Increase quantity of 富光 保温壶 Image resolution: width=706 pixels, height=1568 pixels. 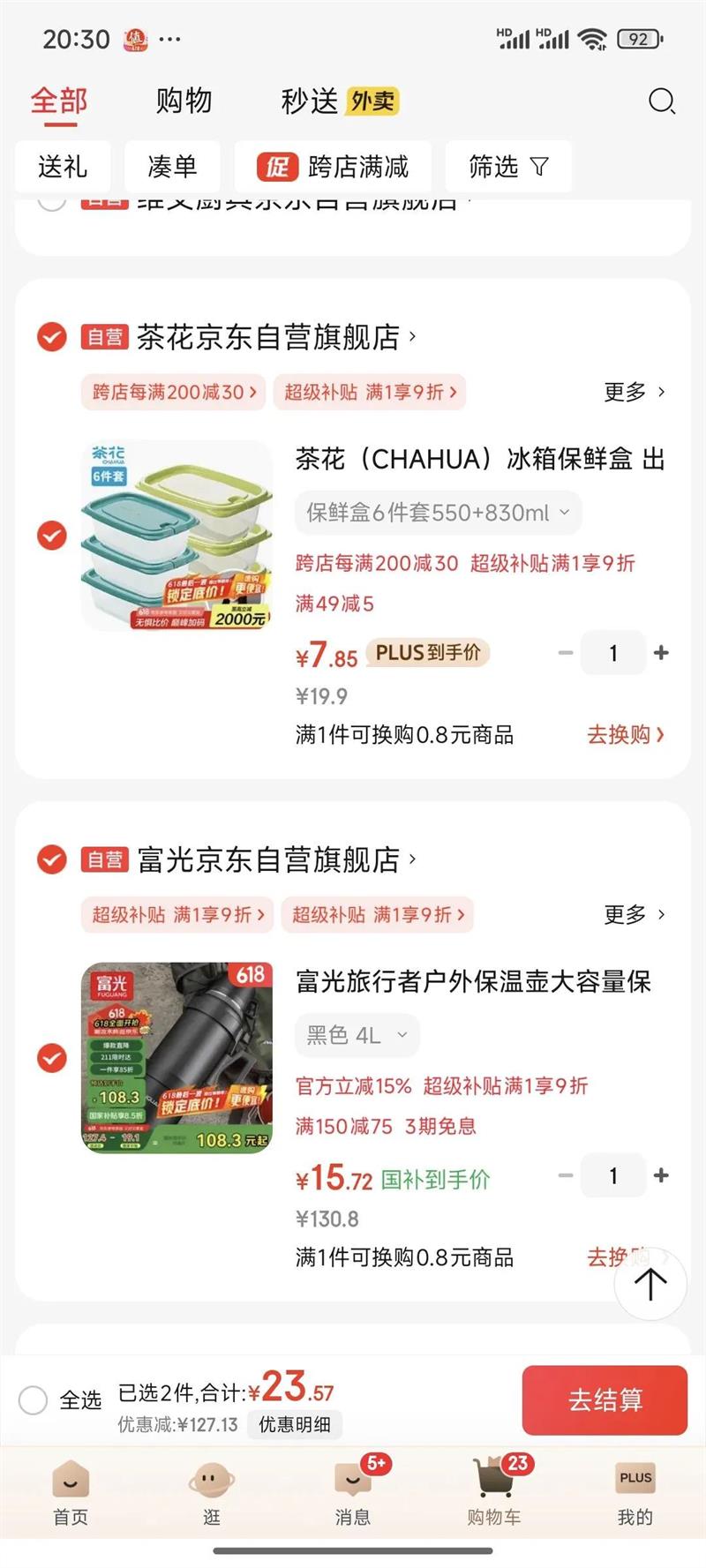[661, 1175]
